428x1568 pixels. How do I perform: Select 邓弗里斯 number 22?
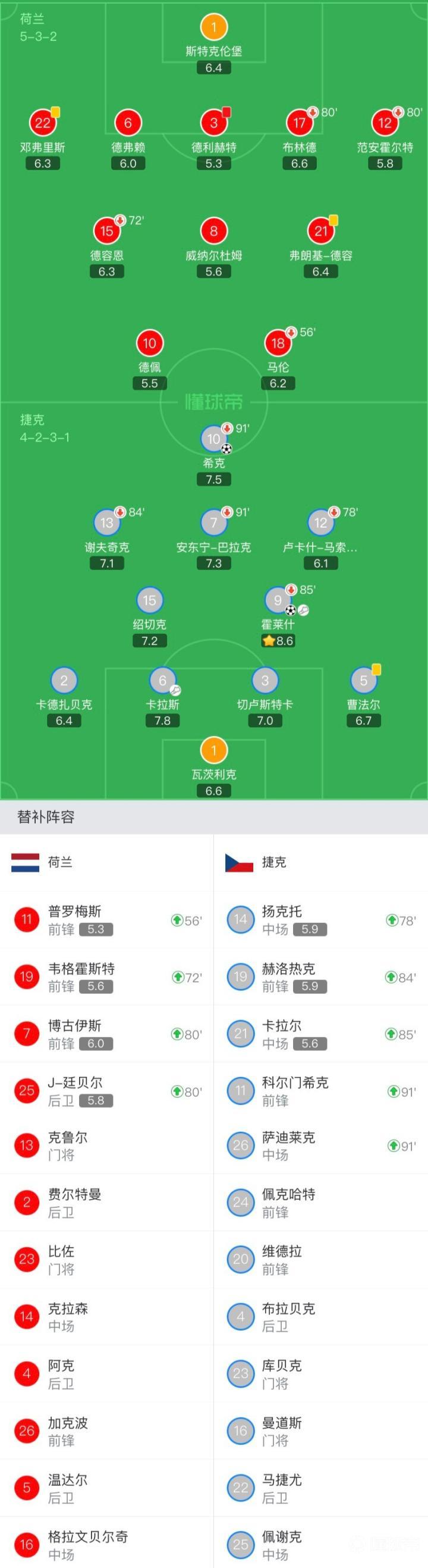pos(43,124)
